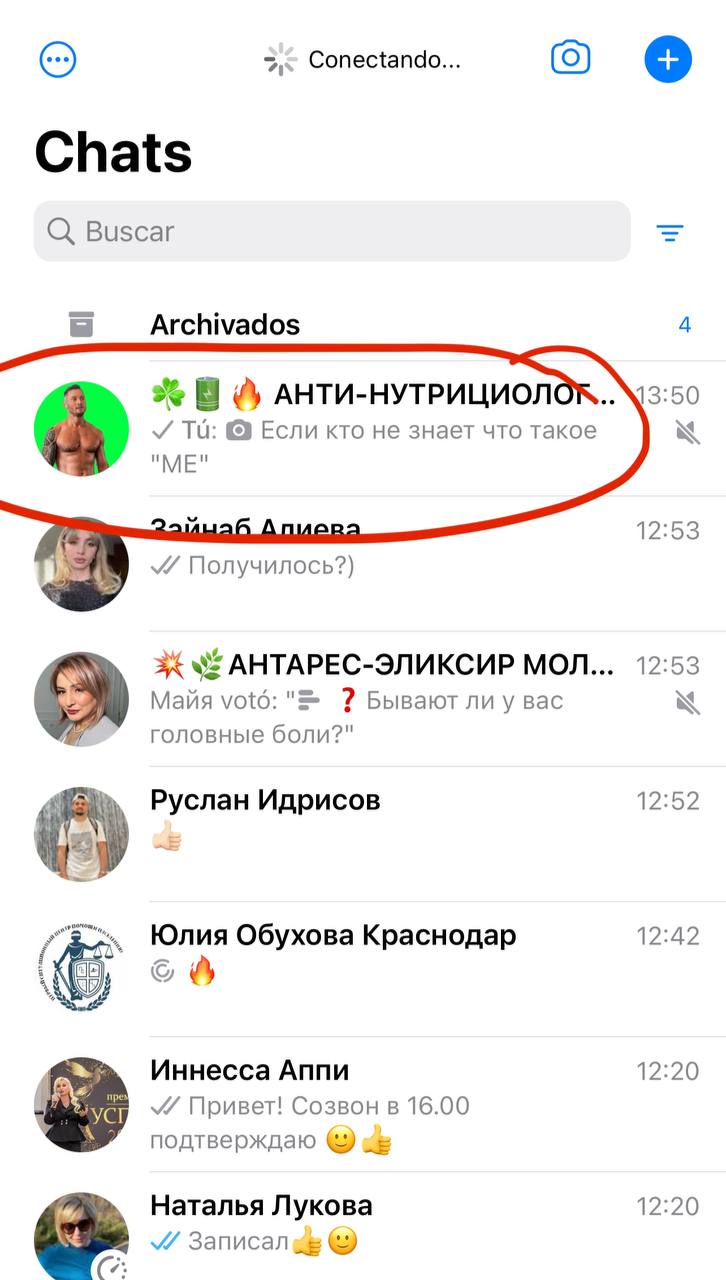The height and width of the screenshot is (1280, 726).
Task: Open the АНТИ-НУТРИЦИОЛОГ group chat
Action: pos(380,430)
